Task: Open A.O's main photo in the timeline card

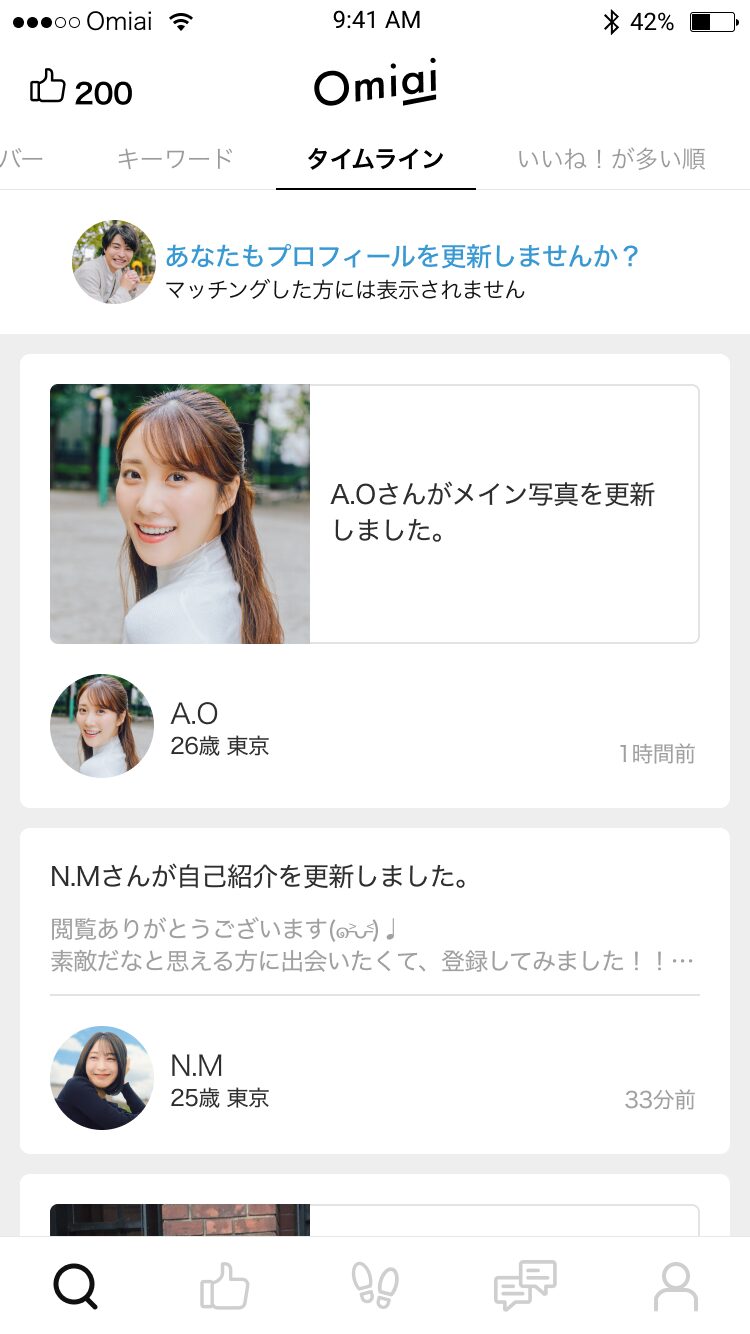Action: [180, 513]
